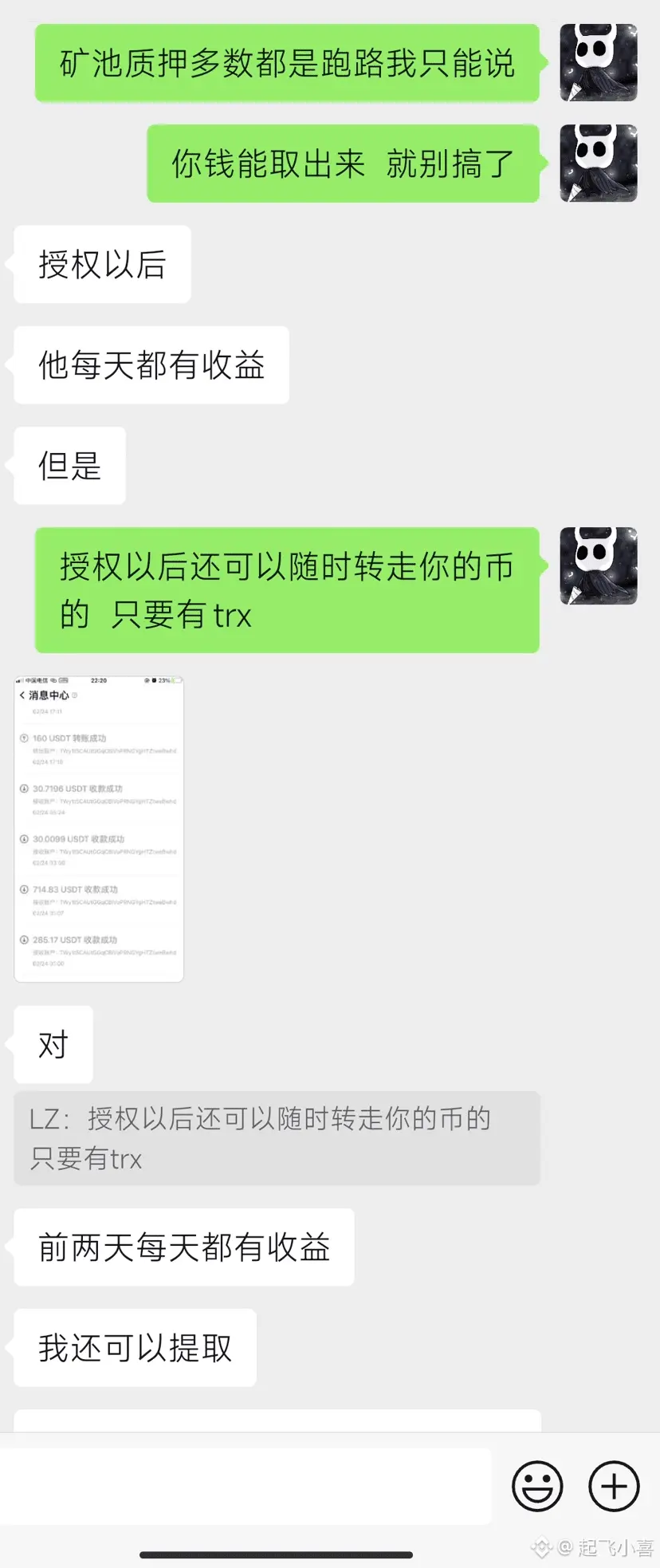This screenshot has width=660, height=1568.
Task: Select the 但是 message bubble
Action: click(x=69, y=467)
